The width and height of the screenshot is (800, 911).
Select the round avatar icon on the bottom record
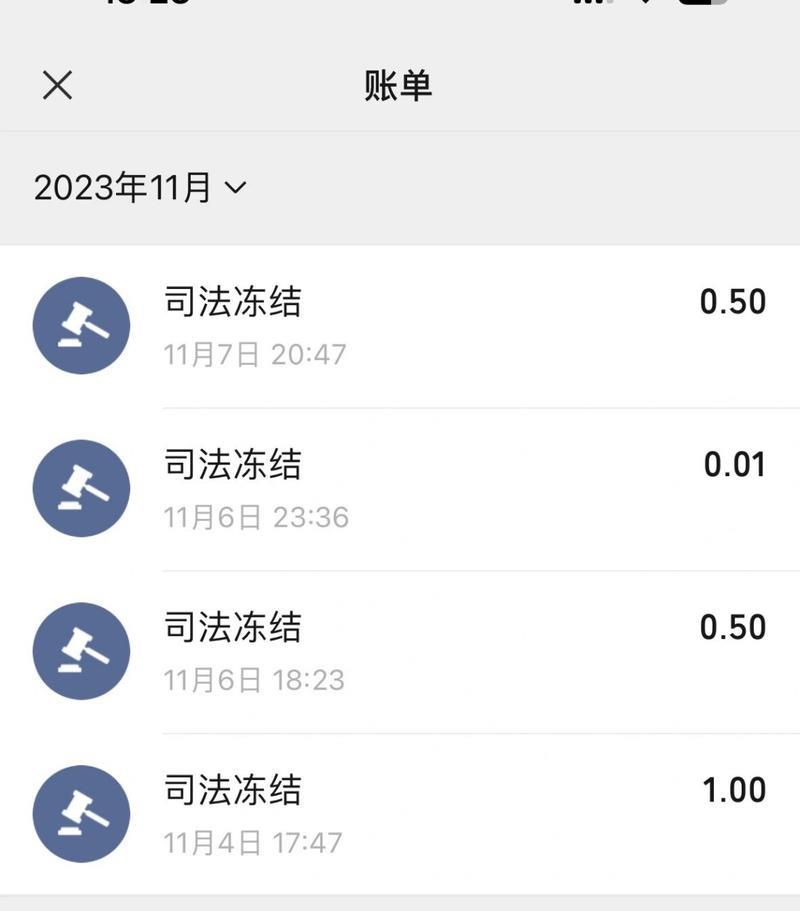81,812
